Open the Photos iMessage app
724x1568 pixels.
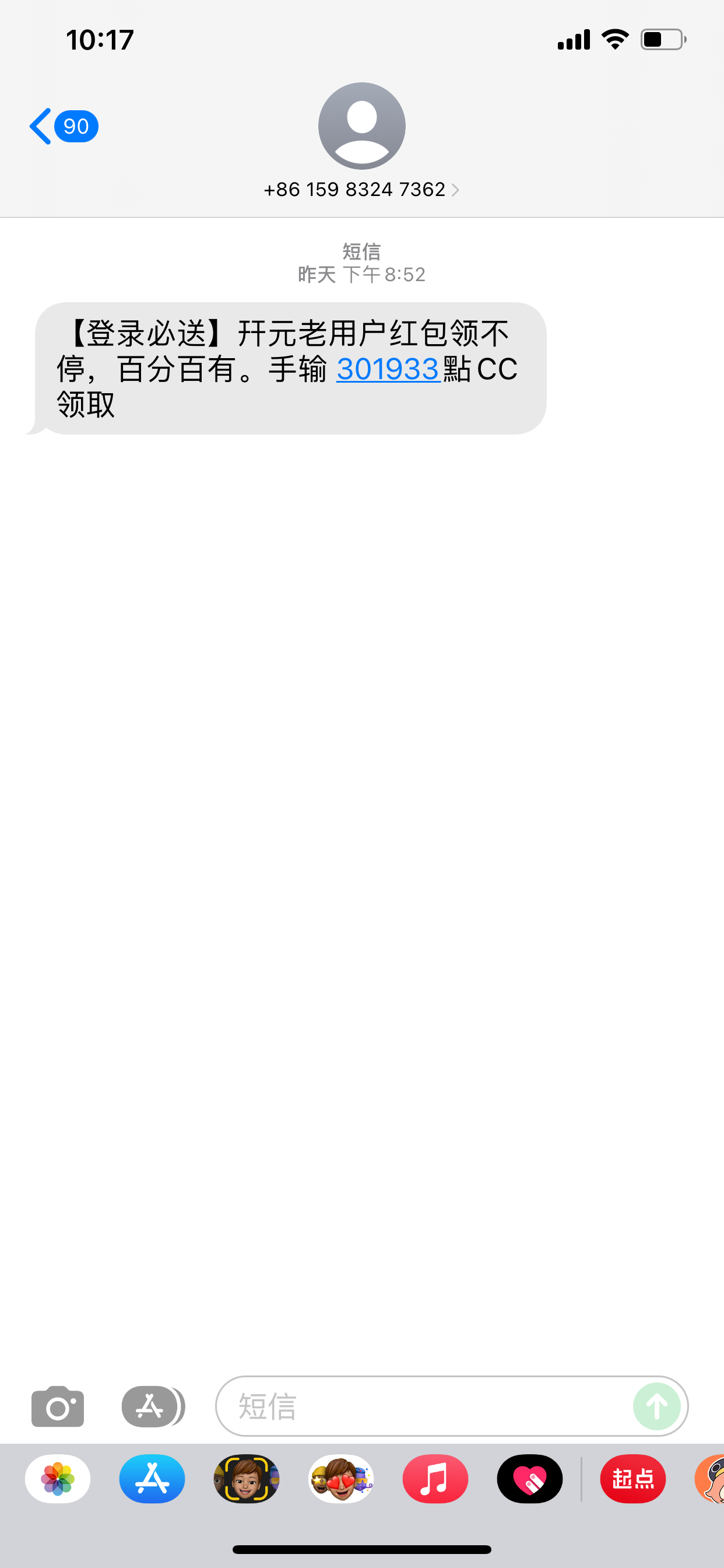pyautogui.click(x=58, y=1479)
